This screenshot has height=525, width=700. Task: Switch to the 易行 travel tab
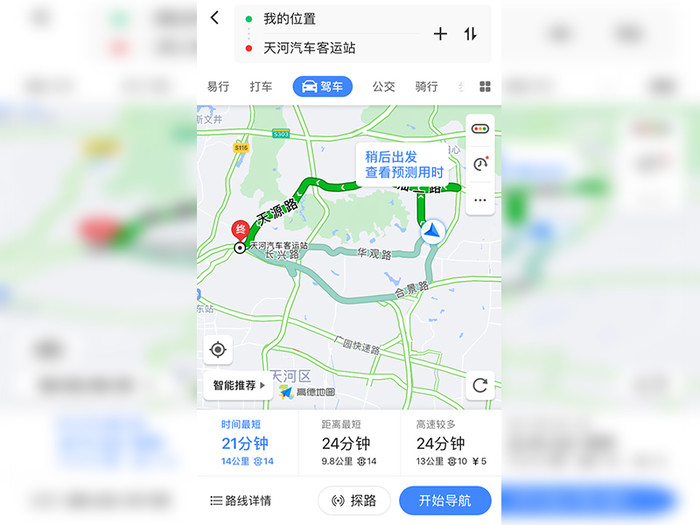click(x=218, y=87)
